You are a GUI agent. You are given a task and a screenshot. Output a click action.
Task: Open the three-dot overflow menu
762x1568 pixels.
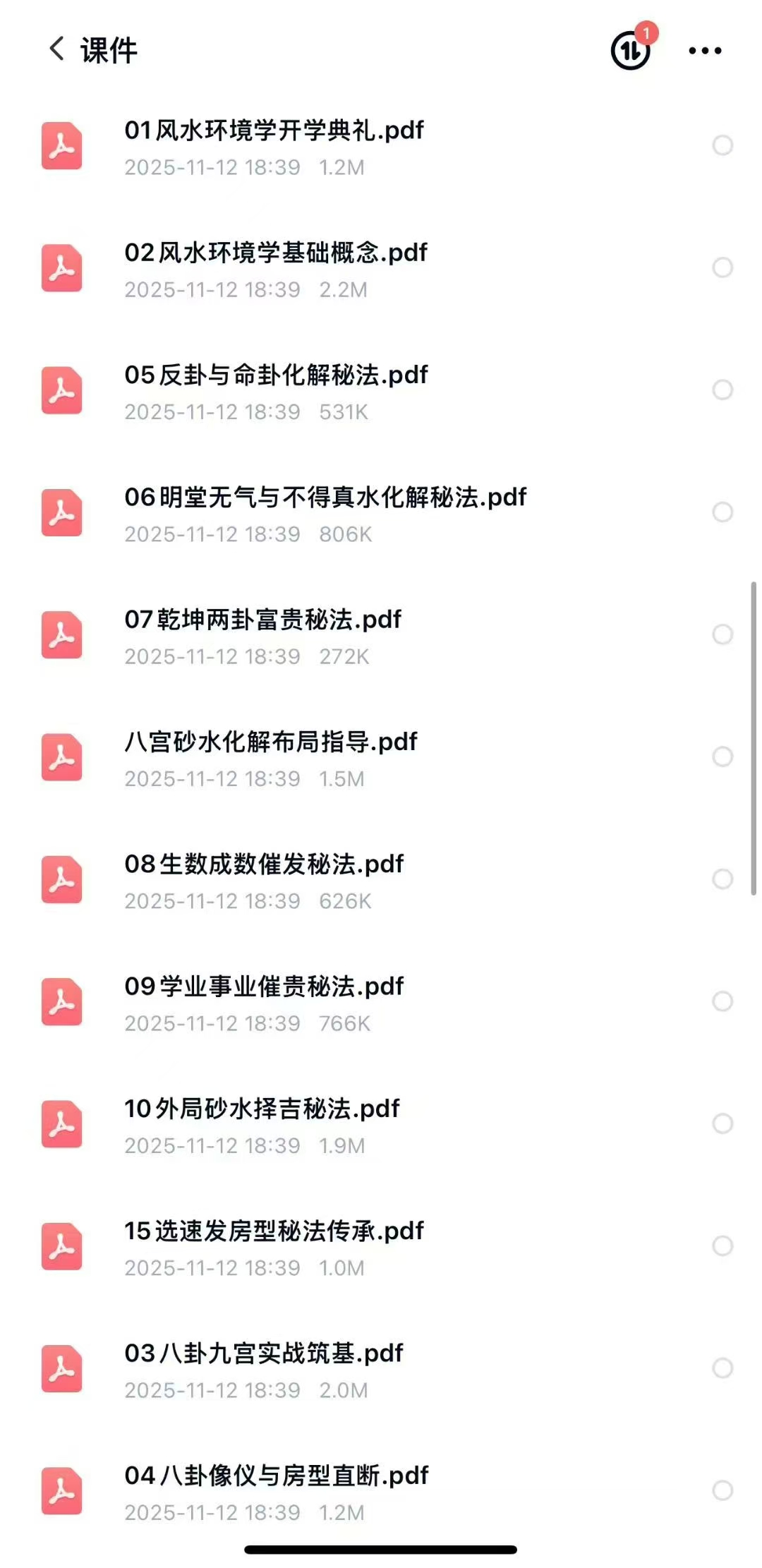pyautogui.click(x=705, y=50)
